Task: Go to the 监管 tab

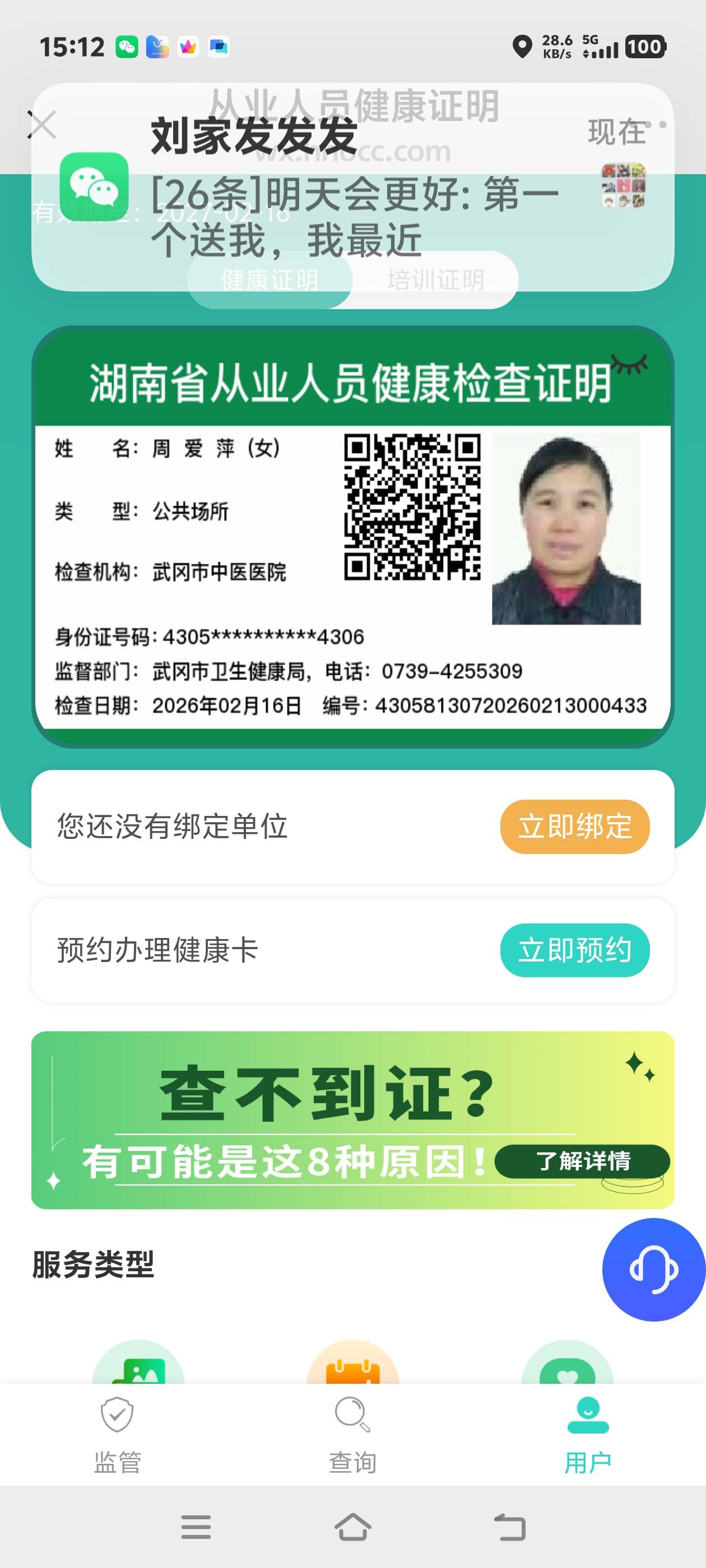Action: (117, 1435)
